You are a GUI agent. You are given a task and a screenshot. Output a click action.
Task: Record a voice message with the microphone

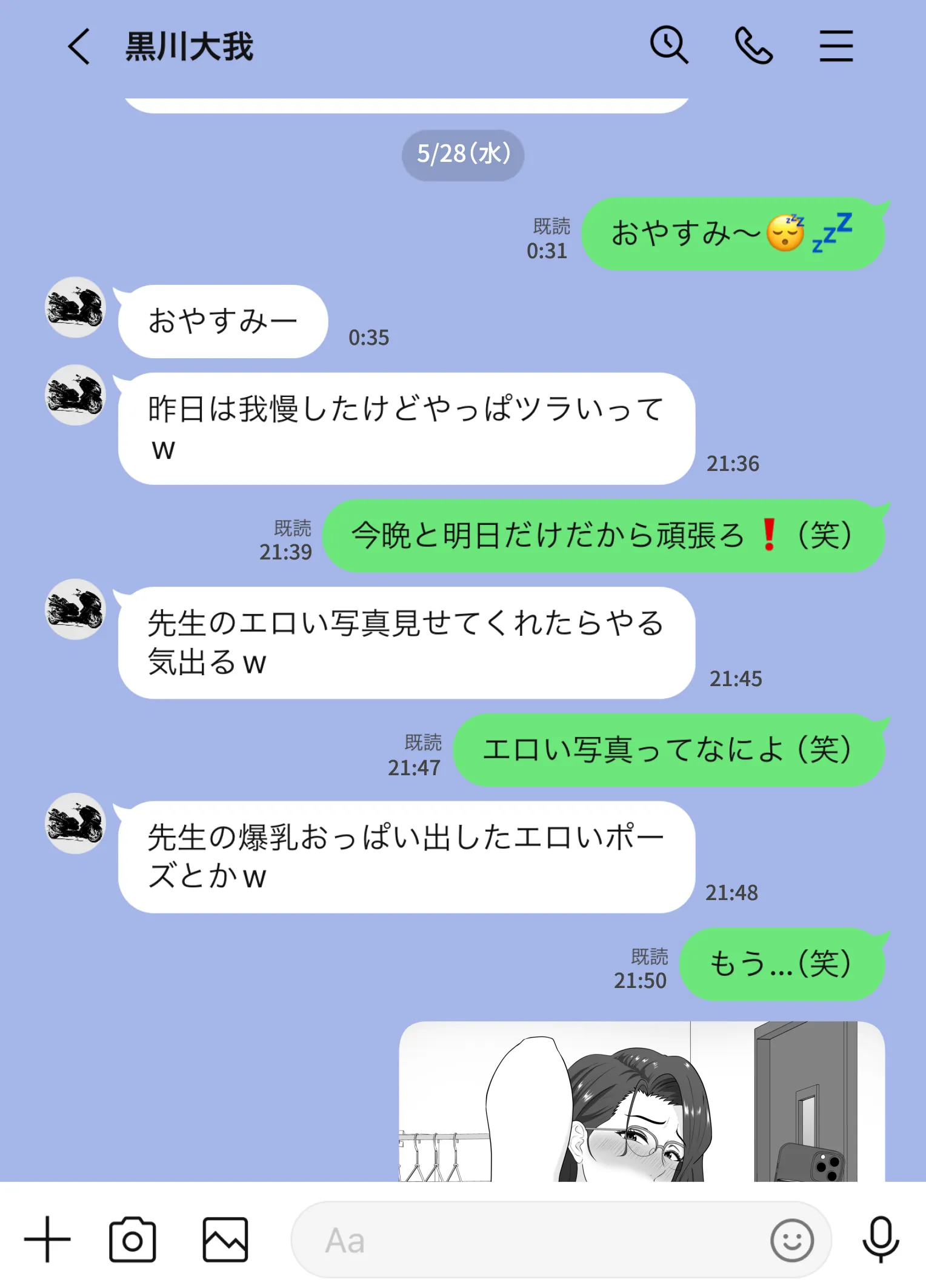coord(880,1240)
